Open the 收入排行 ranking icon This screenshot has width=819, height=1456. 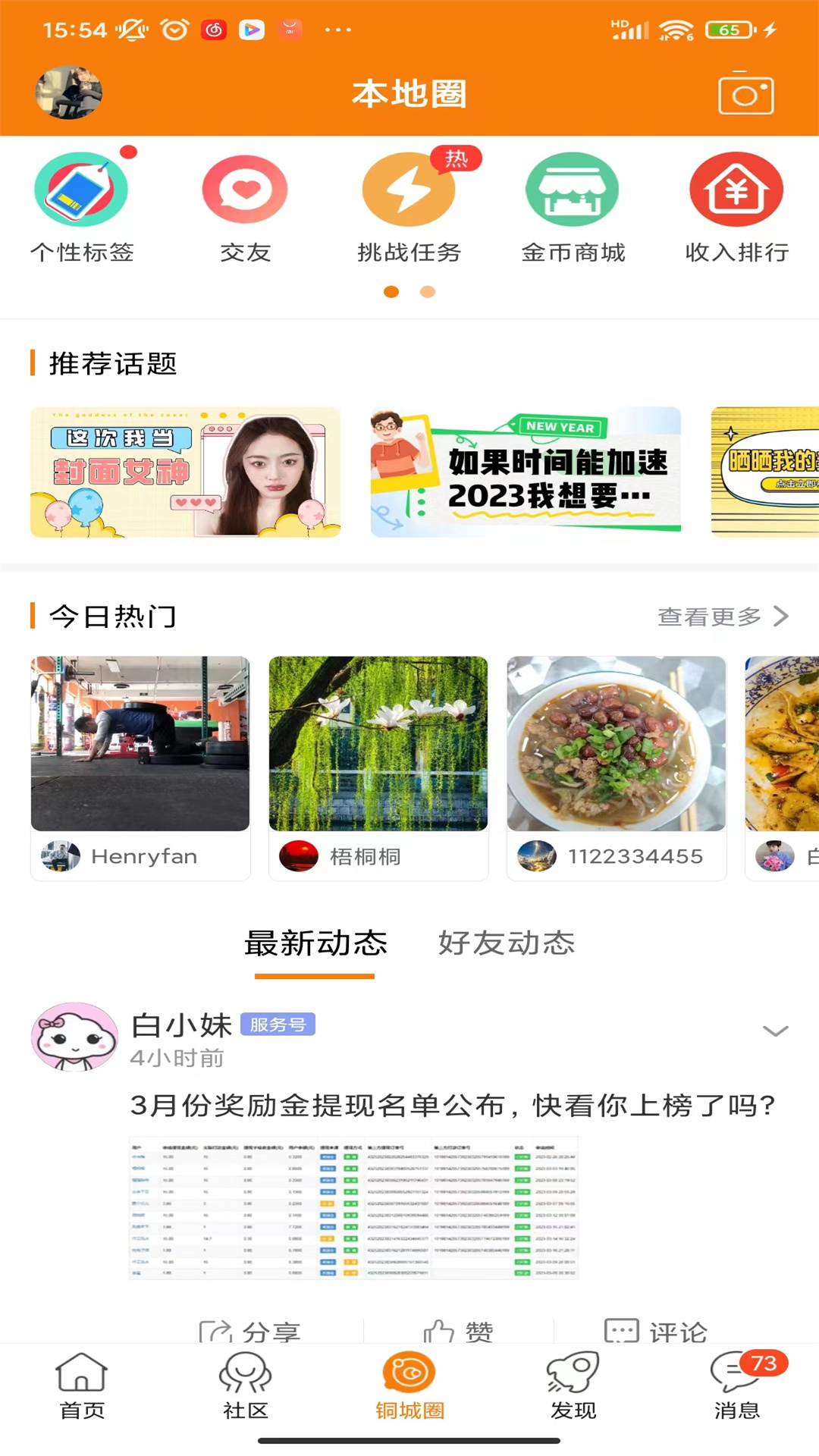click(736, 190)
